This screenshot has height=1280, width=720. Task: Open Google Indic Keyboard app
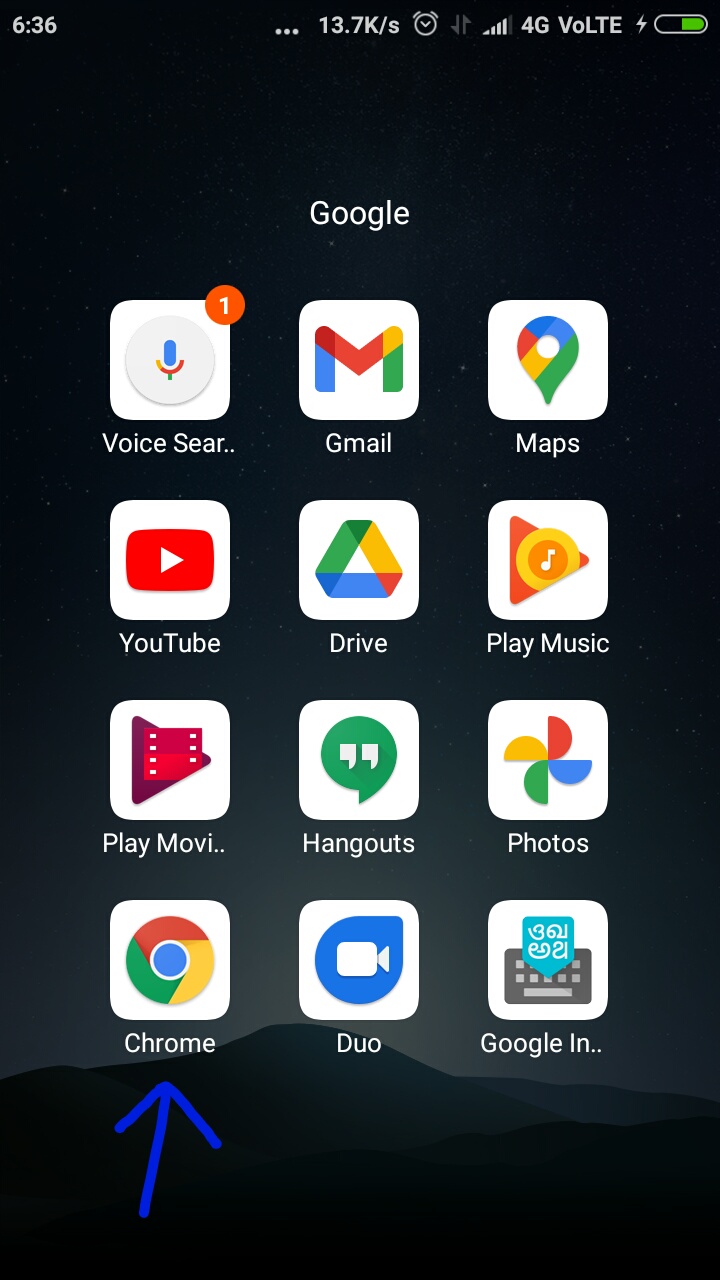coord(548,960)
